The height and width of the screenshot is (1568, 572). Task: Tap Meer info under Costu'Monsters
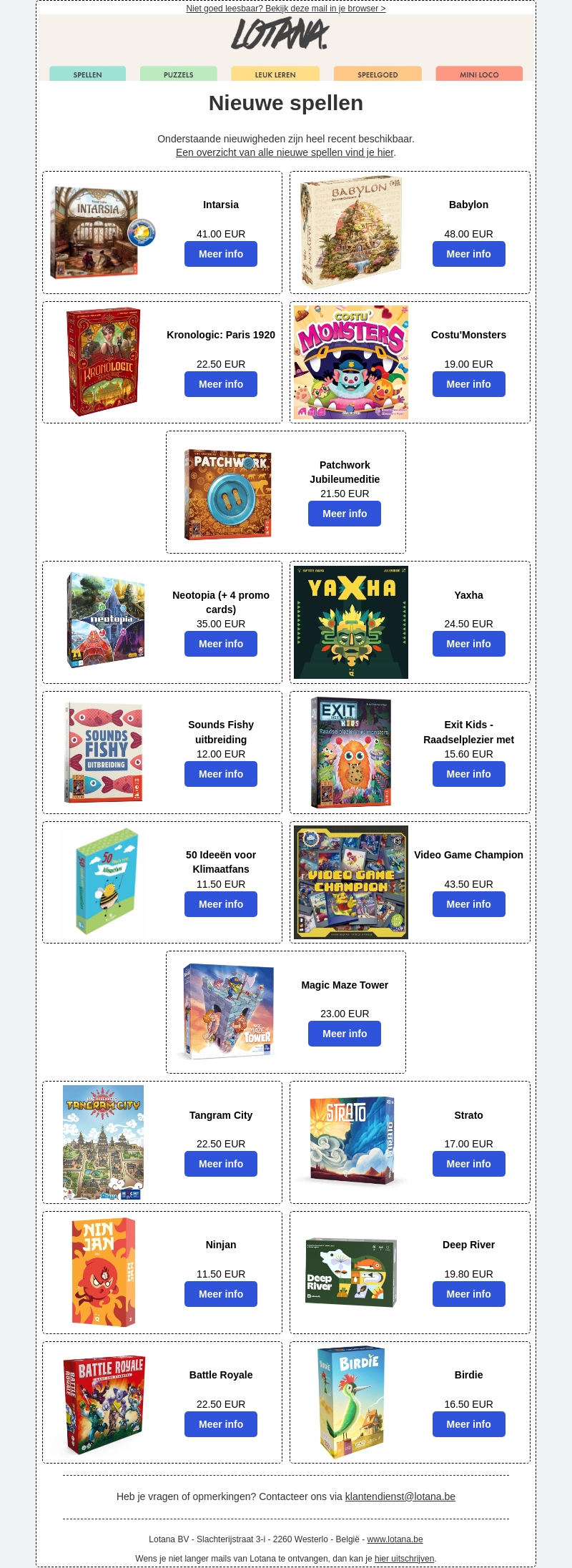pyautogui.click(x=468, y=384)
